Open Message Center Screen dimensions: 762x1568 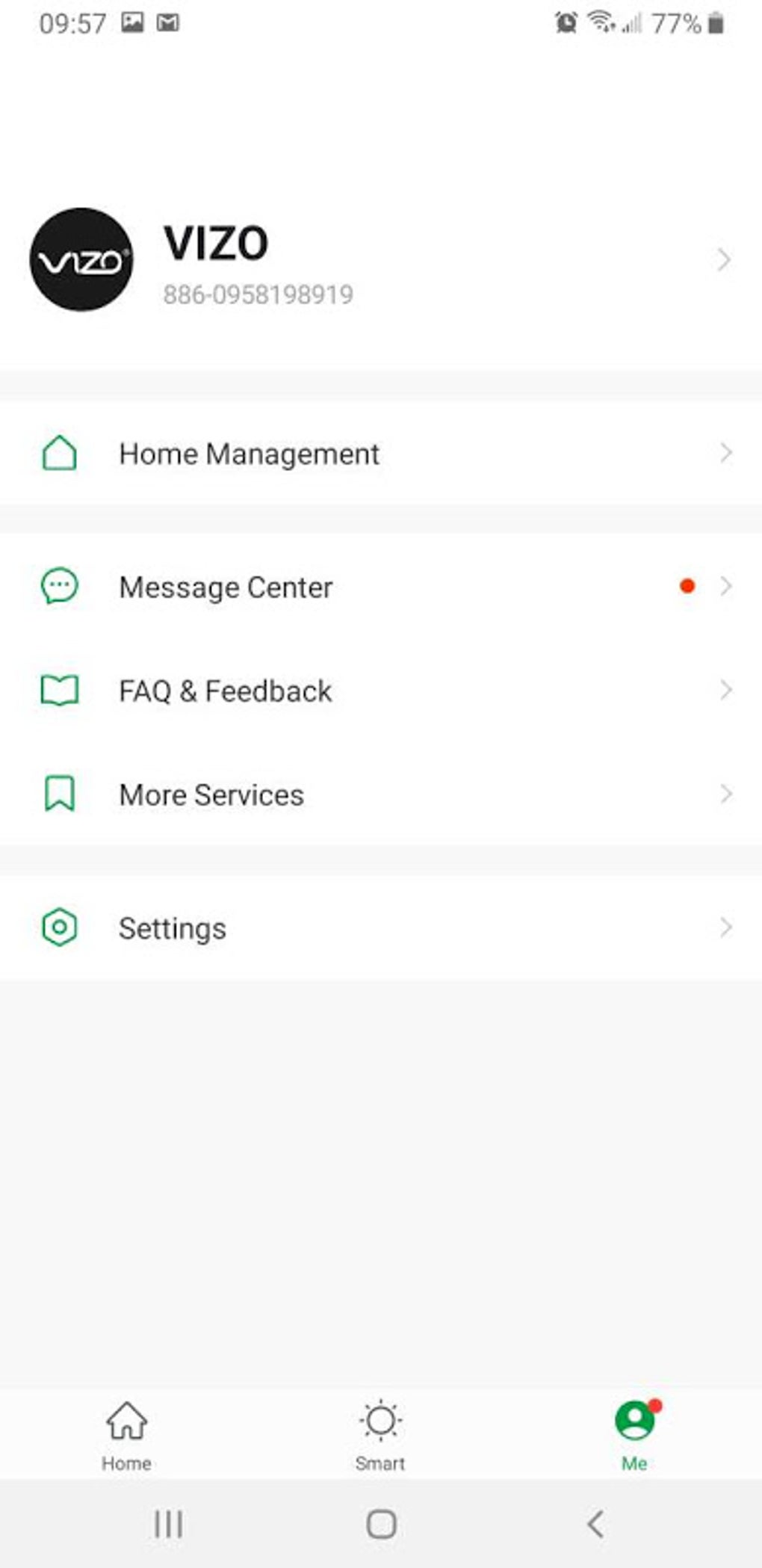(226, 587)
